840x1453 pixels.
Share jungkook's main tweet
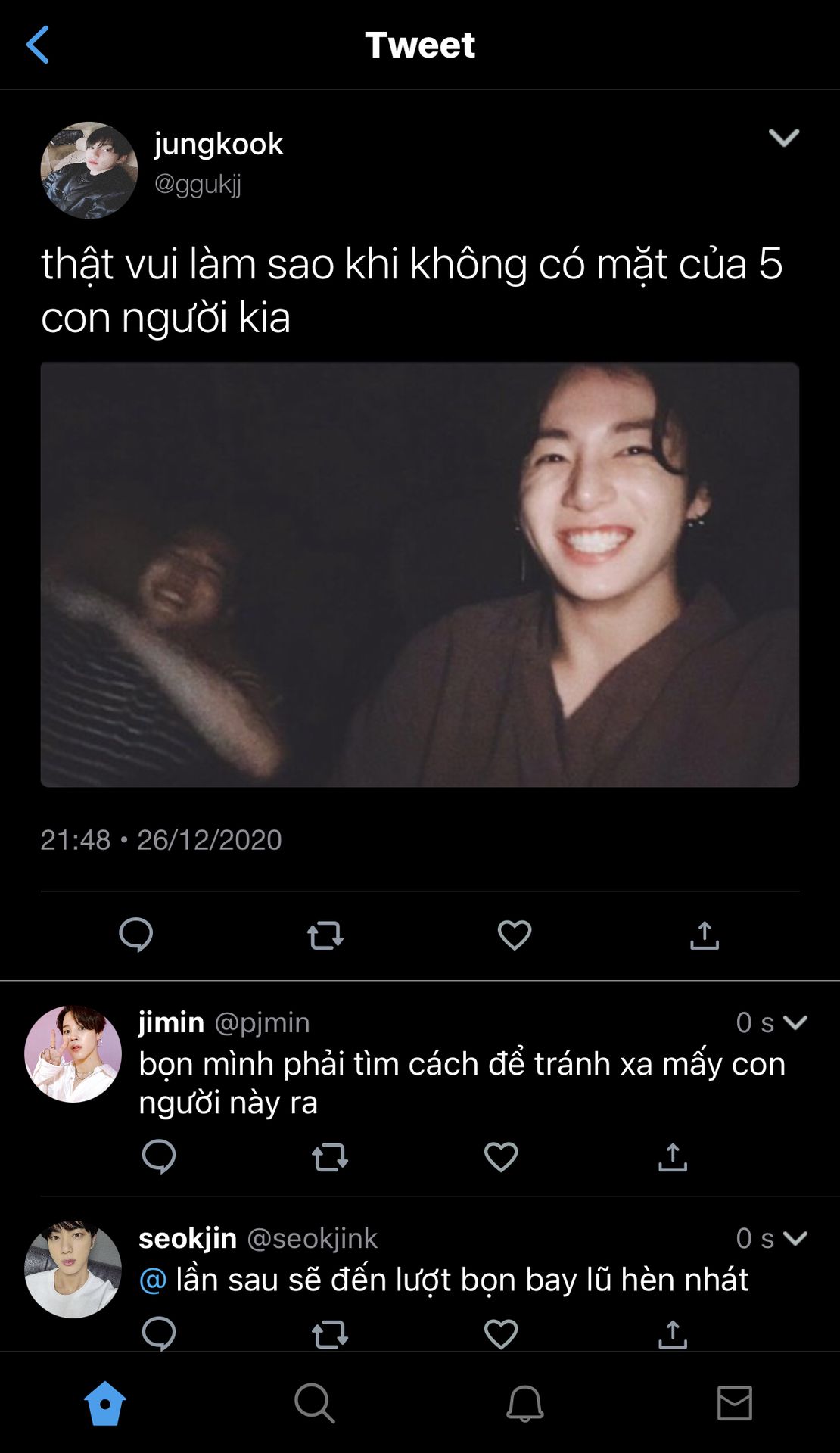tap(704, 935)
